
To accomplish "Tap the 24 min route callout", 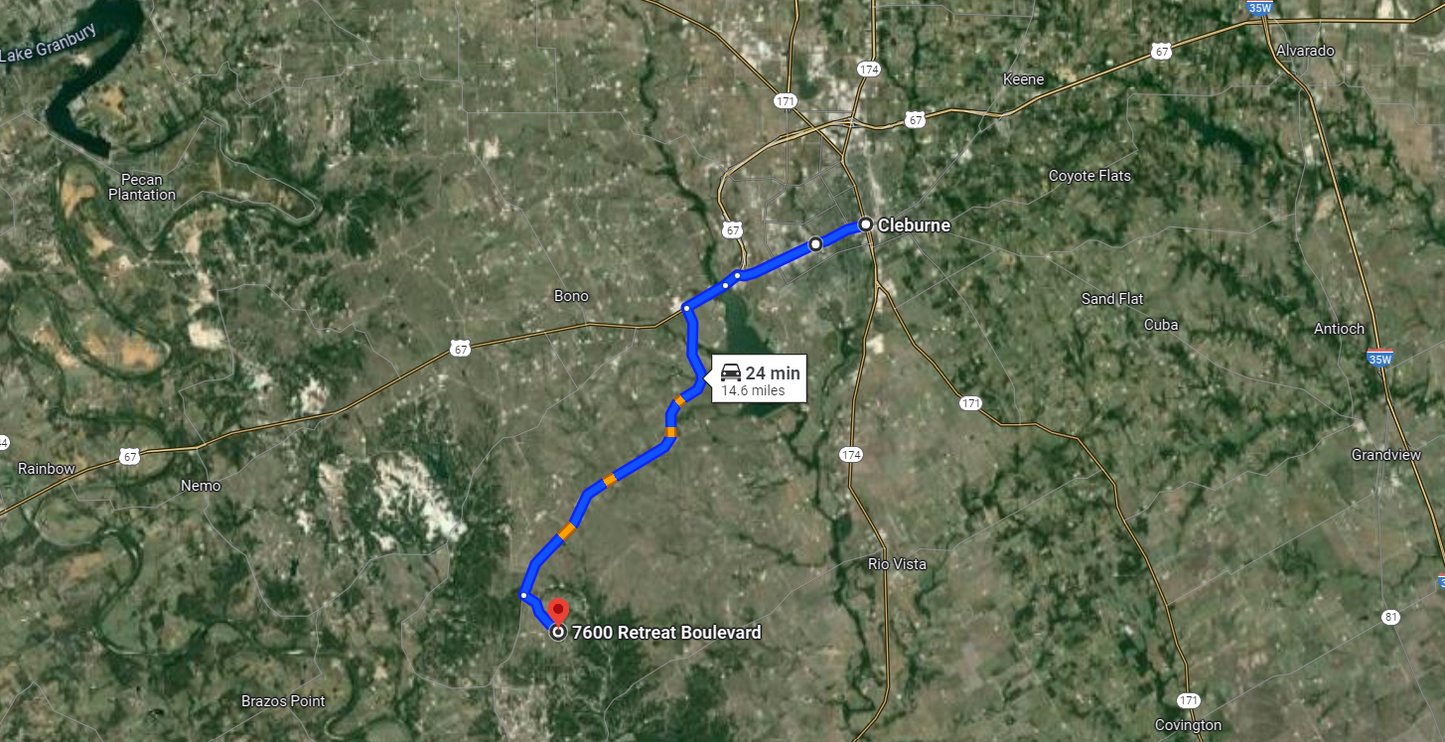I will pyautogui.click(x=759, y=380).
